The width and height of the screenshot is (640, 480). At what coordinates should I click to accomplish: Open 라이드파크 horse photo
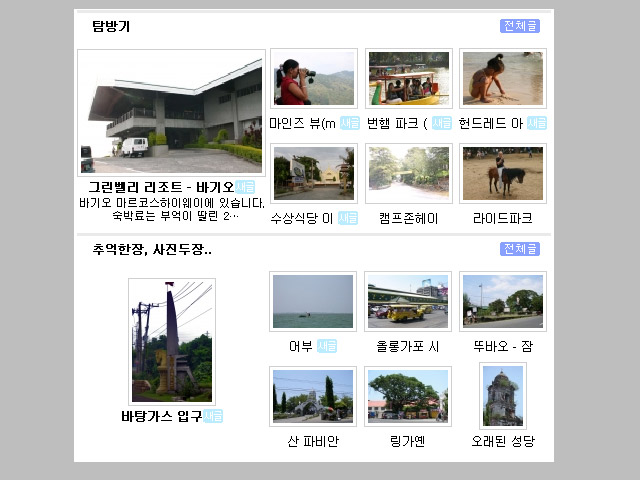tap(502, 173)
